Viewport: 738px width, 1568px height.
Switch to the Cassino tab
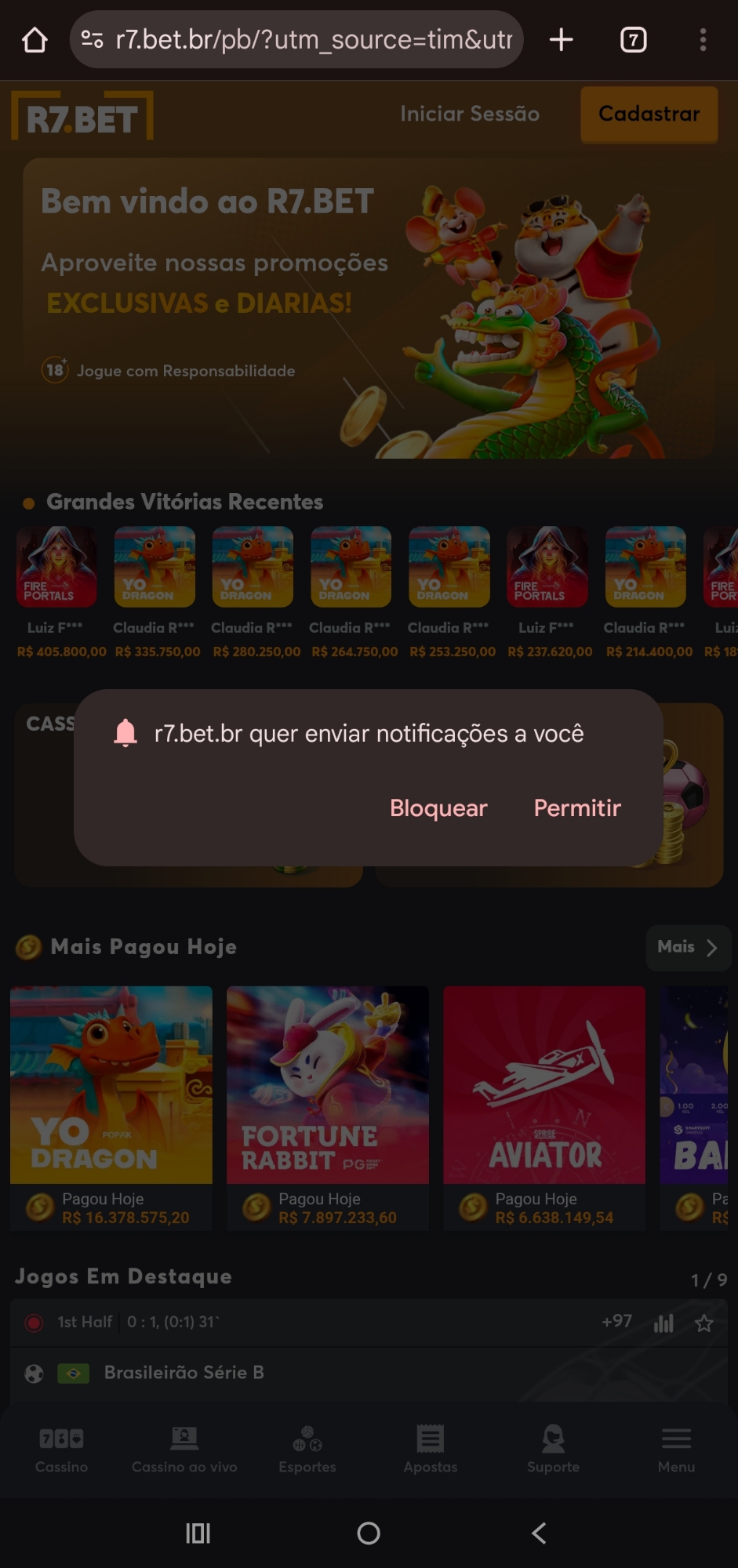[x=61, y=1450]
